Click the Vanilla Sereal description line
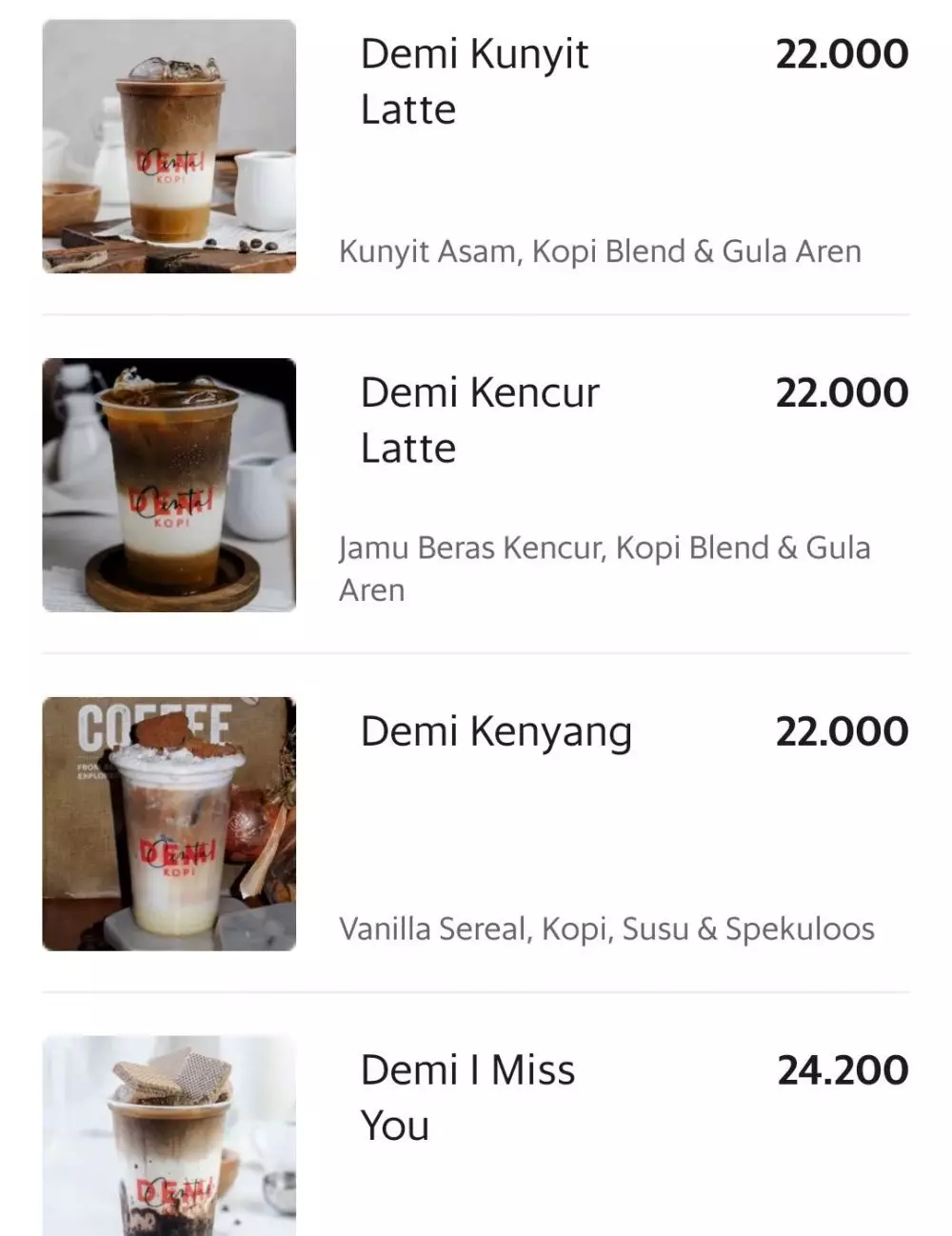 click(x=606, y=928)
